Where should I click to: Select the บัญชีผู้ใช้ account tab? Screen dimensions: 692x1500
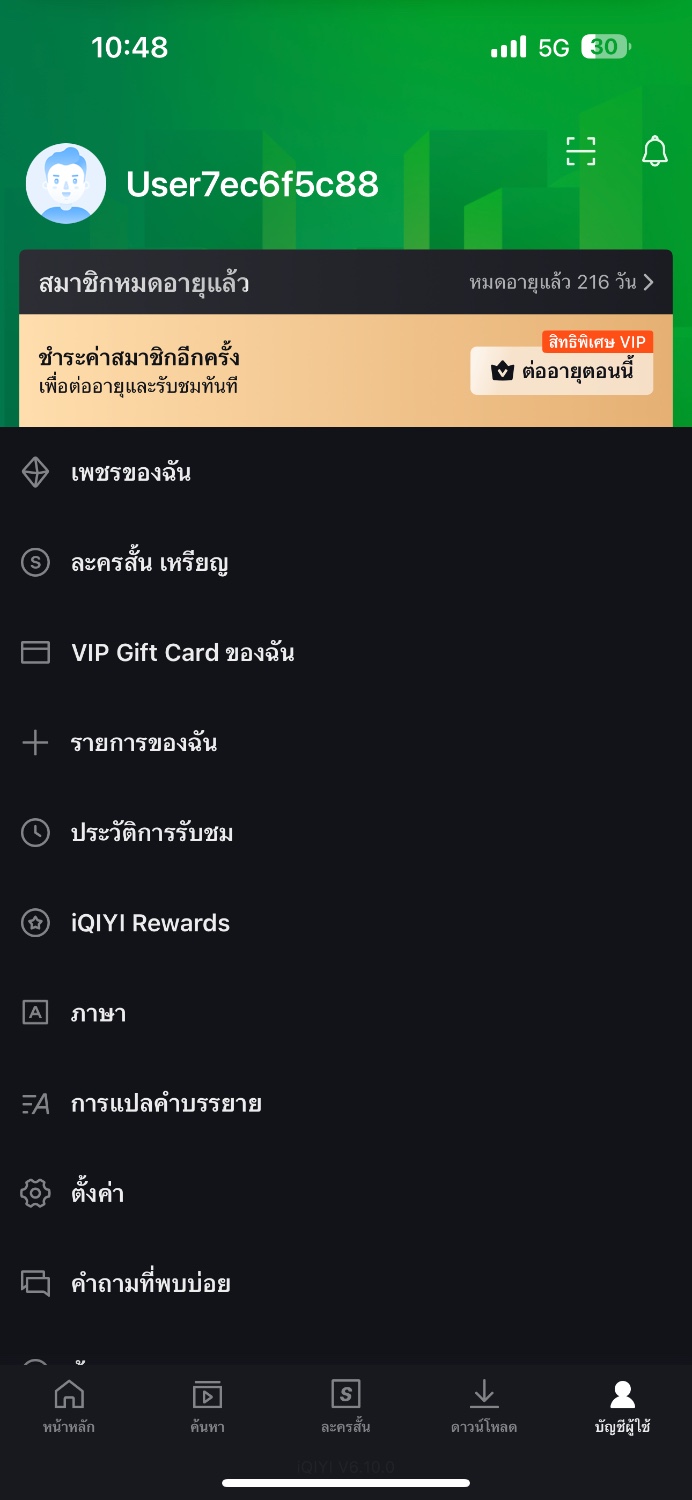[622, 1405]
